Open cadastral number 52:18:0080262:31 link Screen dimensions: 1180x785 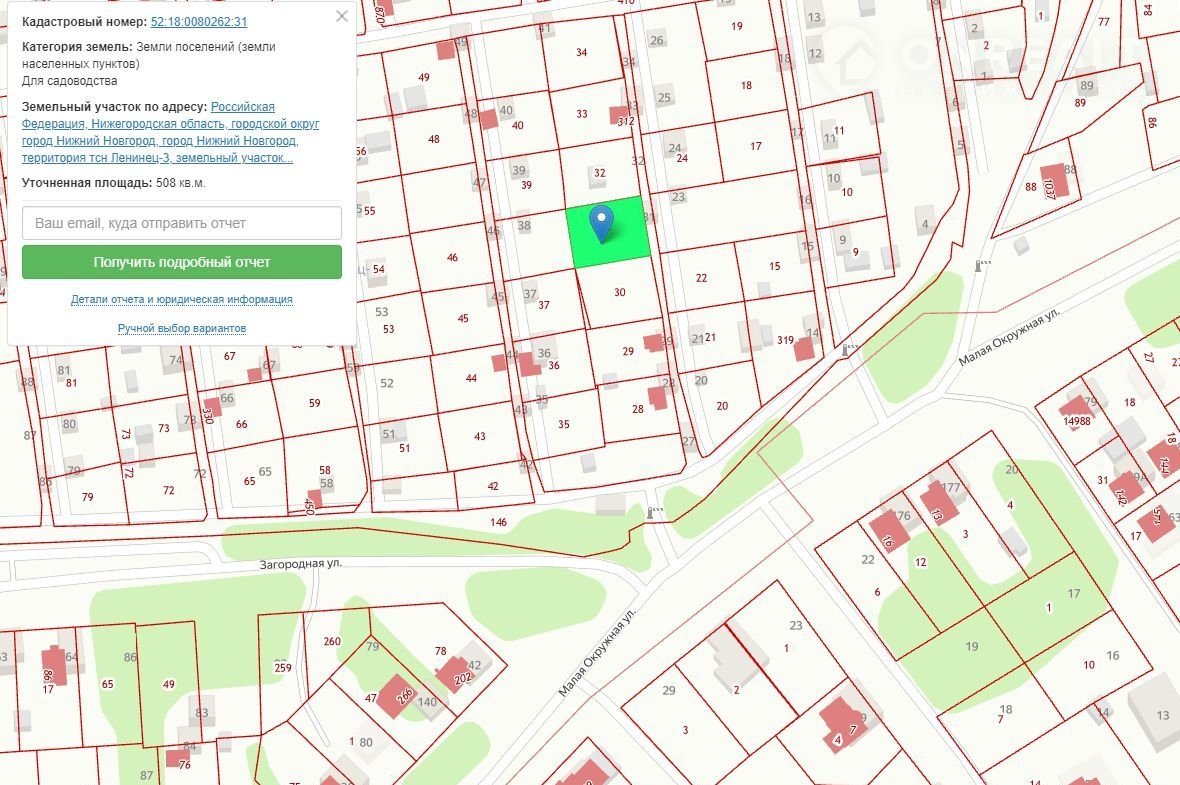[x=199, y=21]
